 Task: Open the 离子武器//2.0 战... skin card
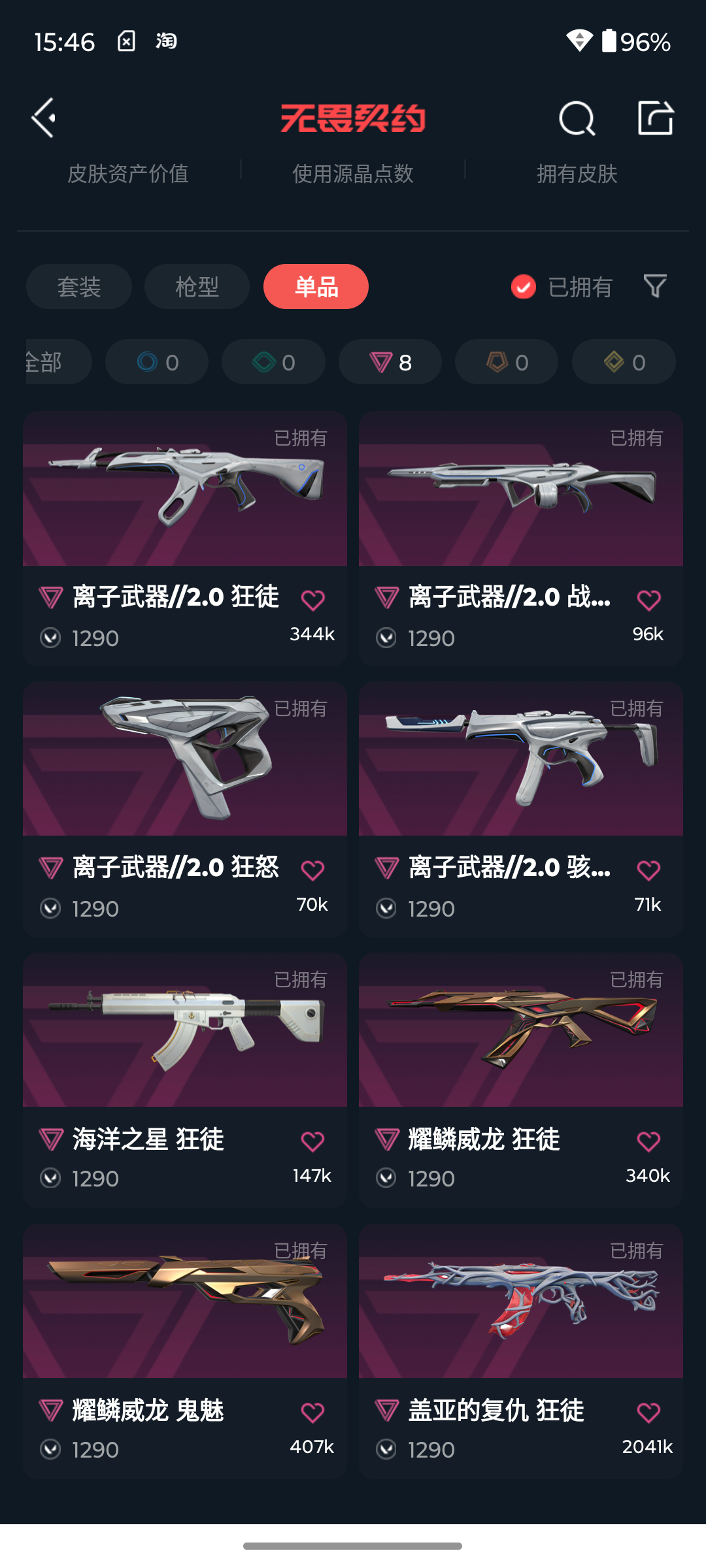click(x=521, y=539)
